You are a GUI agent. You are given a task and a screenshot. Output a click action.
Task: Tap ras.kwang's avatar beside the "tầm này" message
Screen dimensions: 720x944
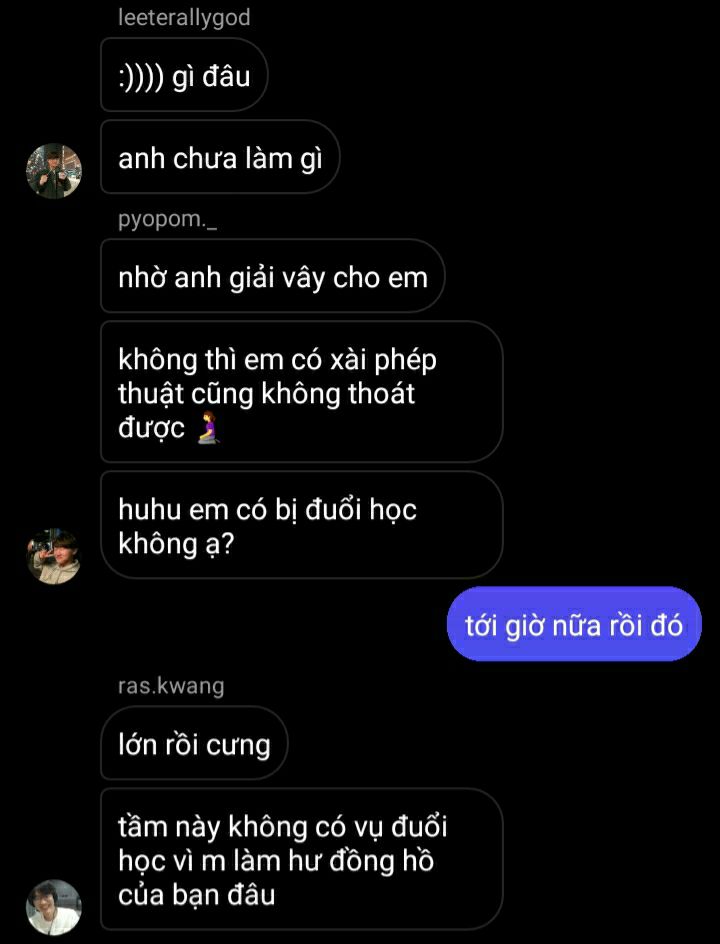[53, 906]
